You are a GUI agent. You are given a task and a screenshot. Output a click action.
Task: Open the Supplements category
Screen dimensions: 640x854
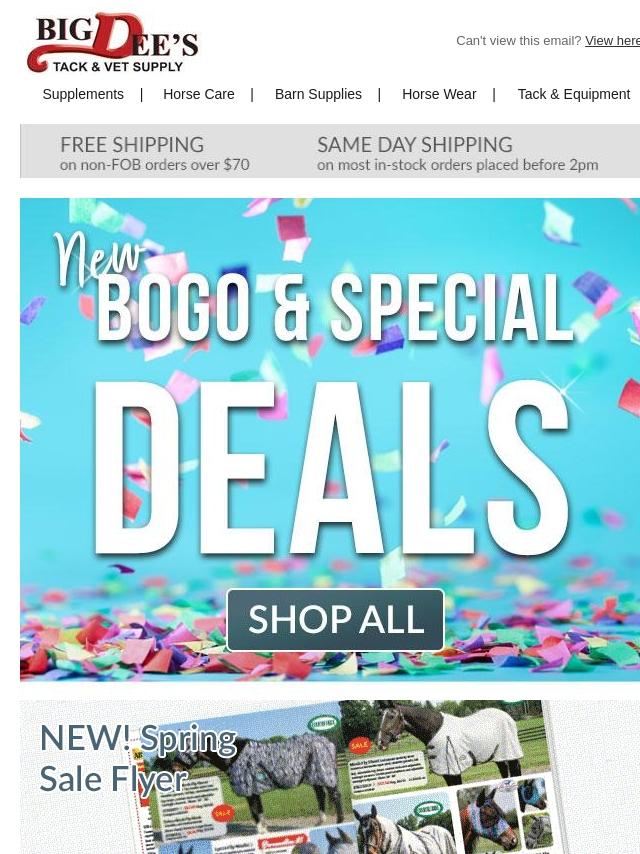pyautogui.click(x=83, y=94)
